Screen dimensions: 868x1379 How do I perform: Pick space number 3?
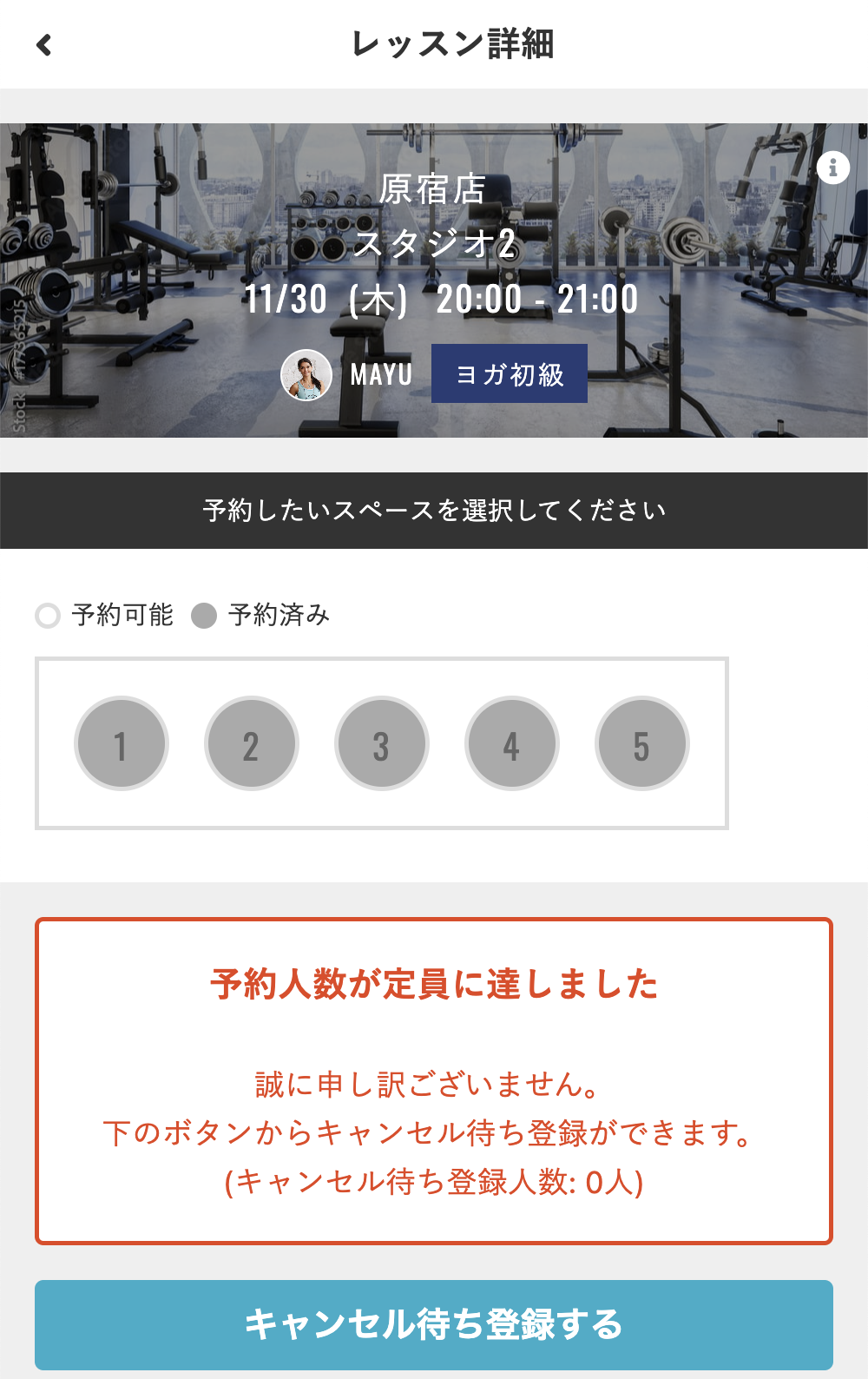[382, 744]
